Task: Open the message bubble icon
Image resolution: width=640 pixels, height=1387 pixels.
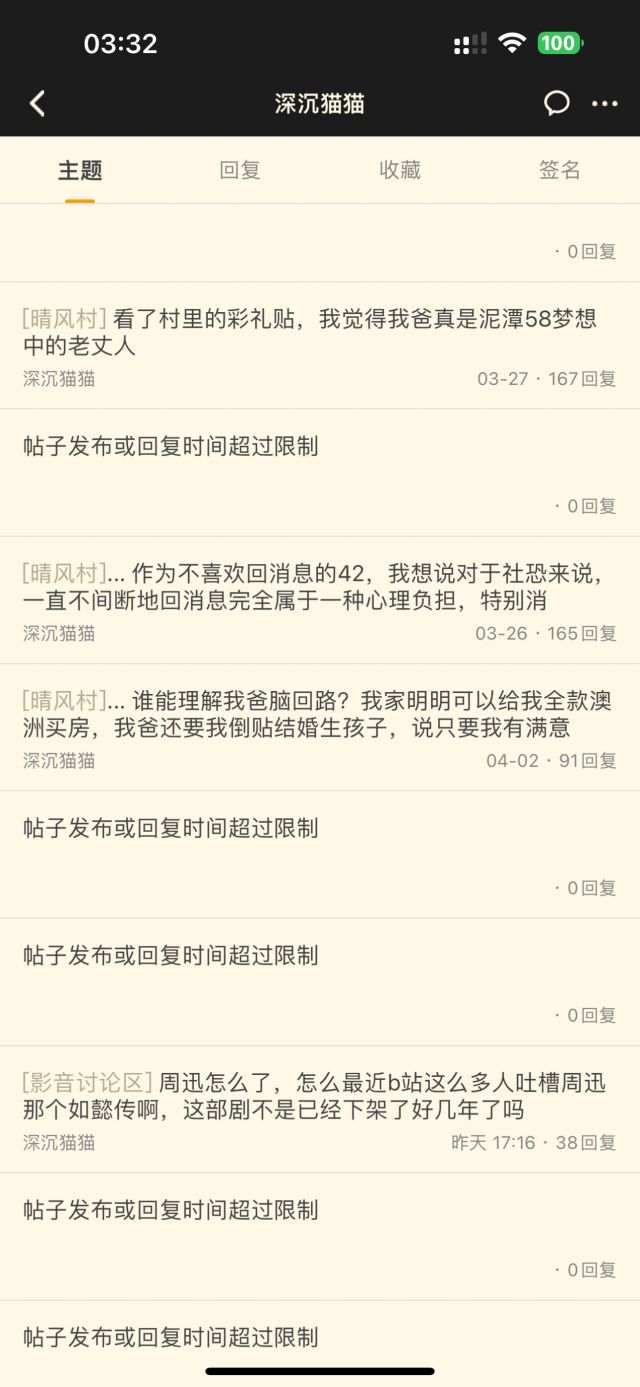Action: 557,103
